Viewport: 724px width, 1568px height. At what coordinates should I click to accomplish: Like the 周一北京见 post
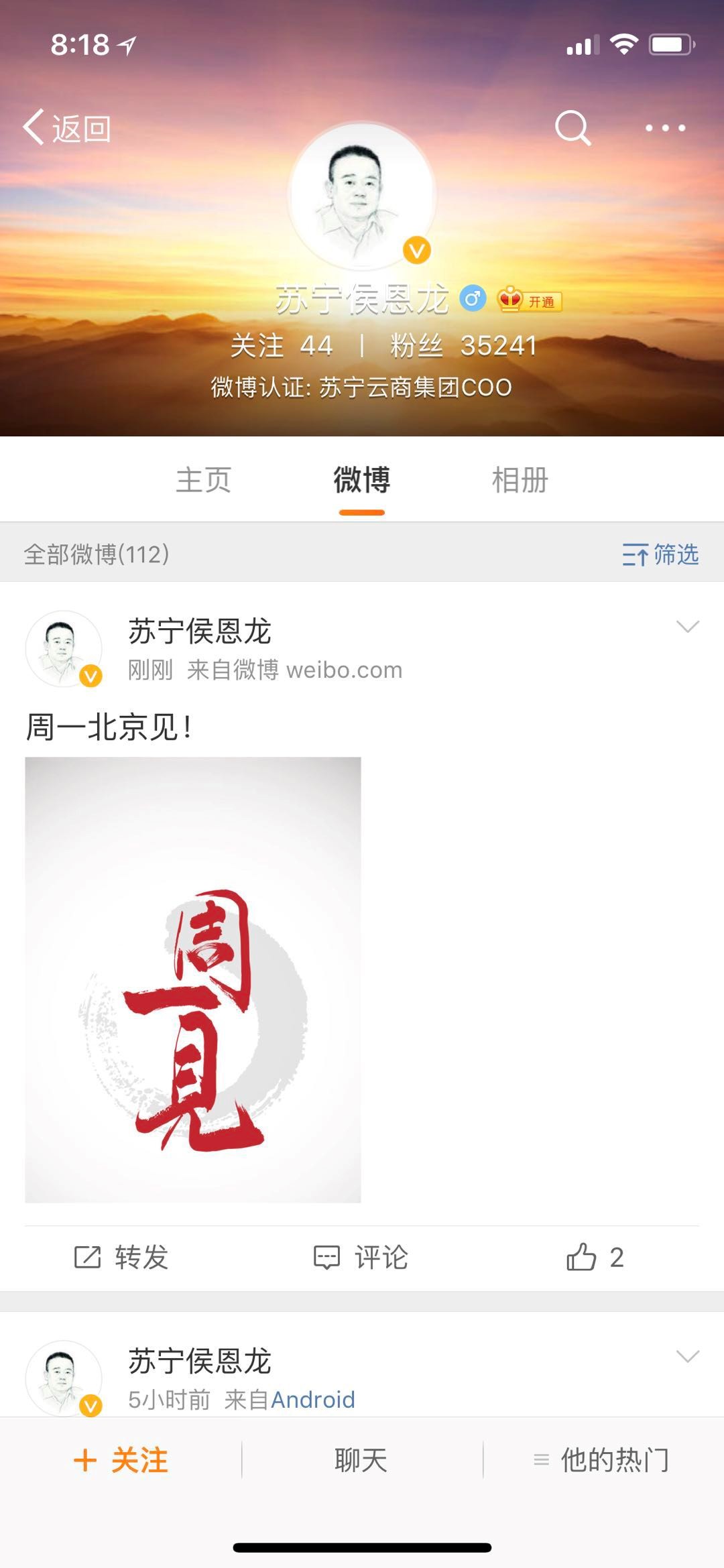coord(595,1257)
